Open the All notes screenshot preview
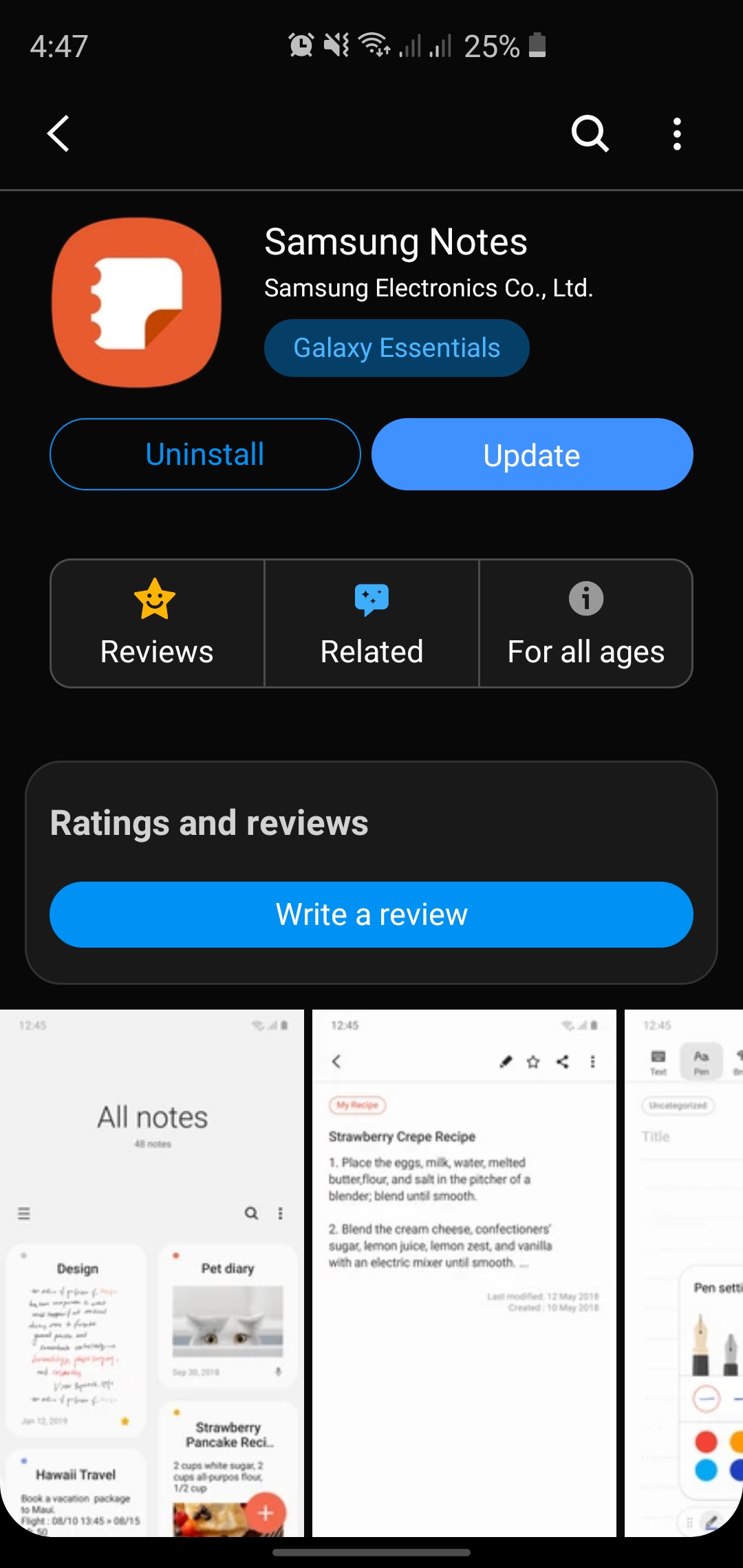This screenshot has height=1568, width=743. coord(152,1272)
